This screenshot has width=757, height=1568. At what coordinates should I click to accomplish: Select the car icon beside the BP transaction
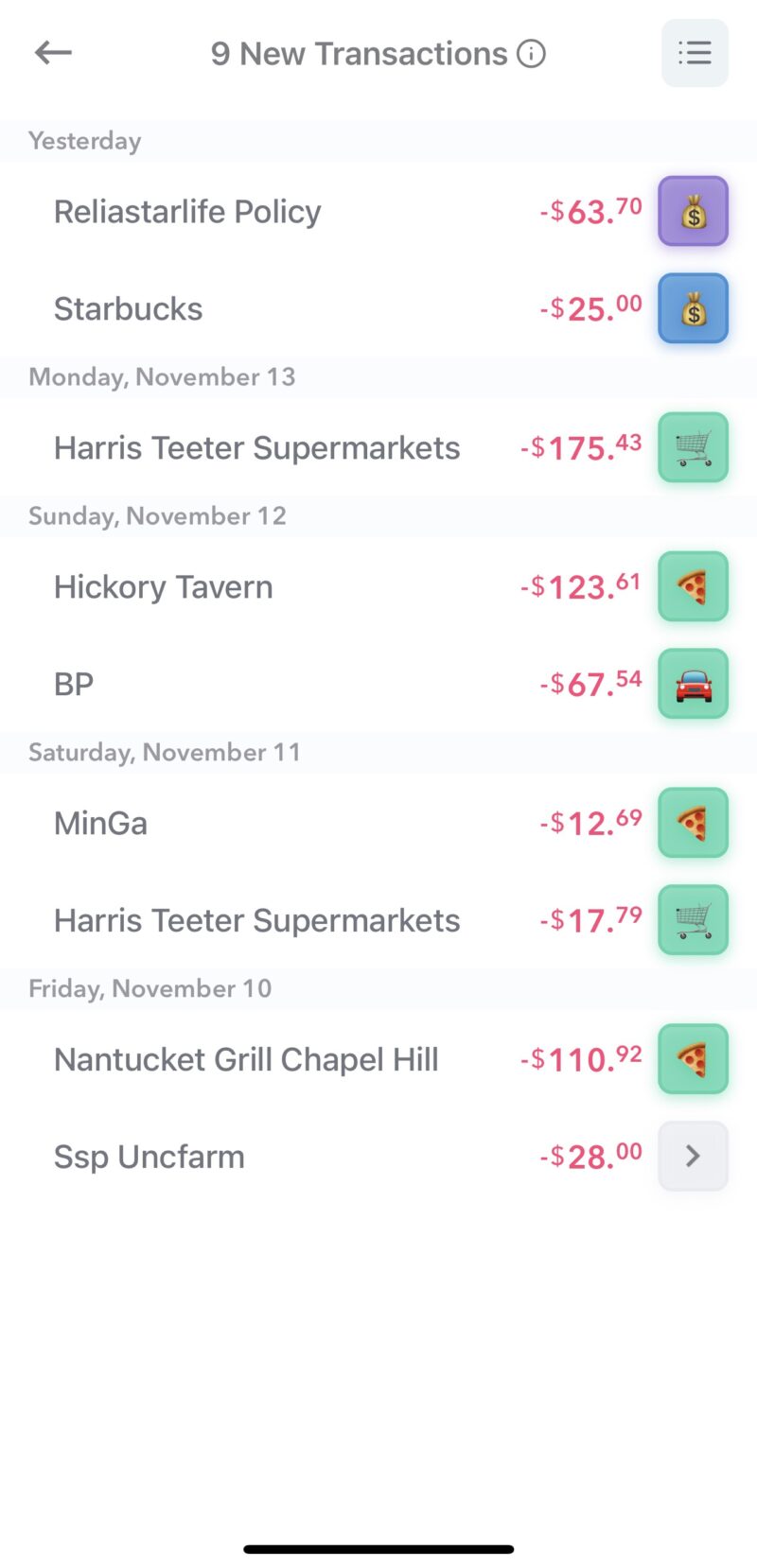tap(693, 683)
